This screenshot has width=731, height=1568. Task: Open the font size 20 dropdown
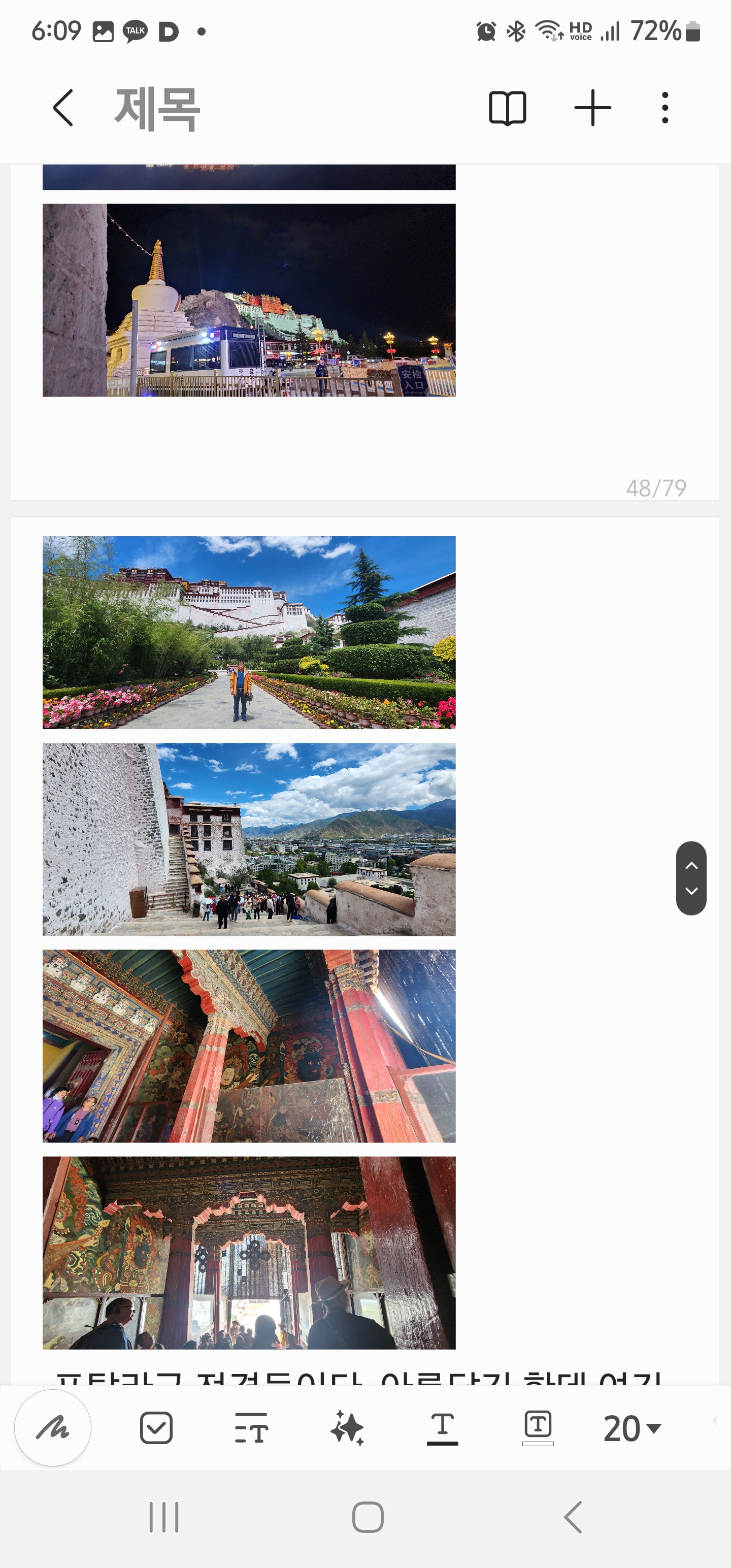pos(632,1428)
